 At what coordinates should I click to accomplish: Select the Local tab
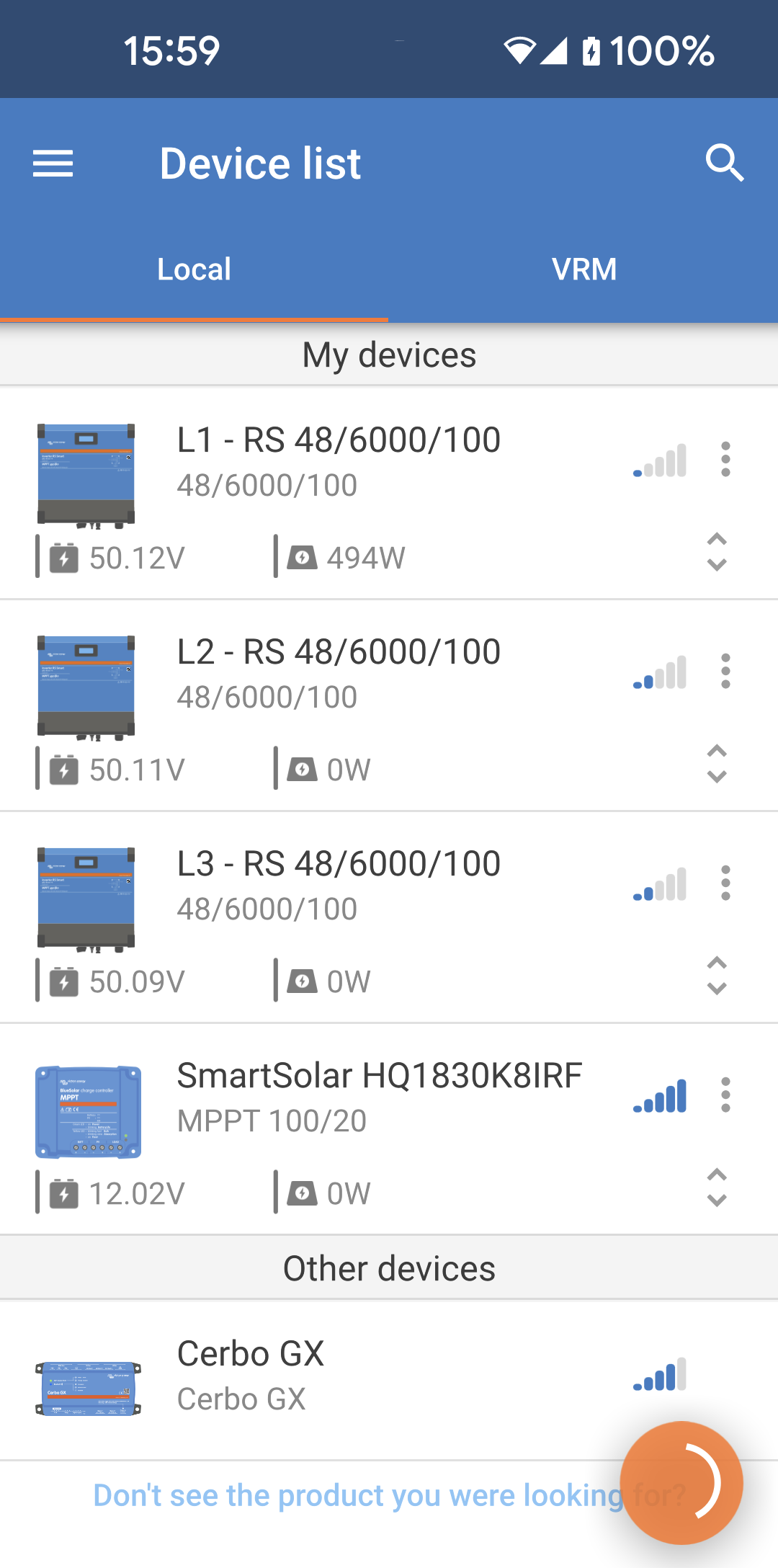(194, 269)
